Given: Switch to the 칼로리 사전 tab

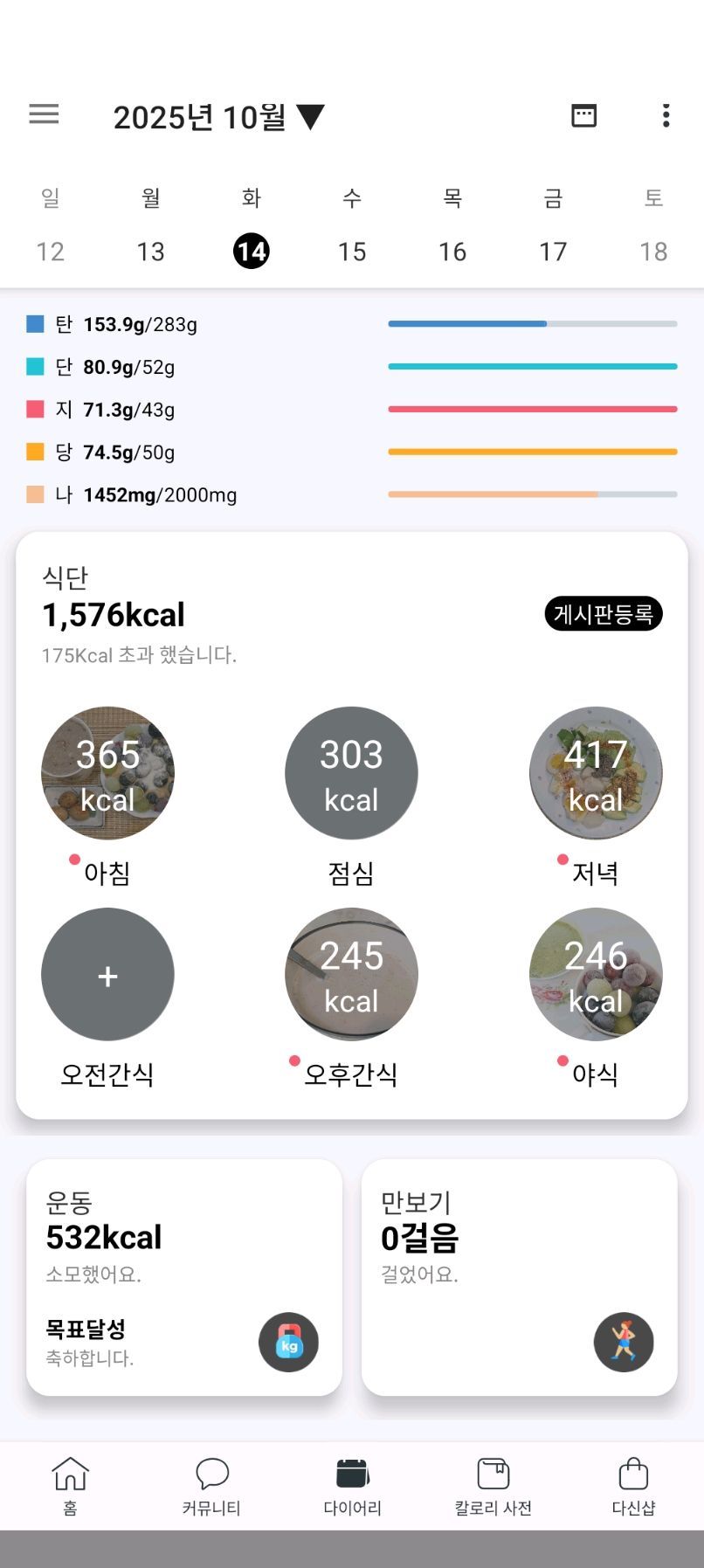Looking at the screenshot, I should point(493,1485).
